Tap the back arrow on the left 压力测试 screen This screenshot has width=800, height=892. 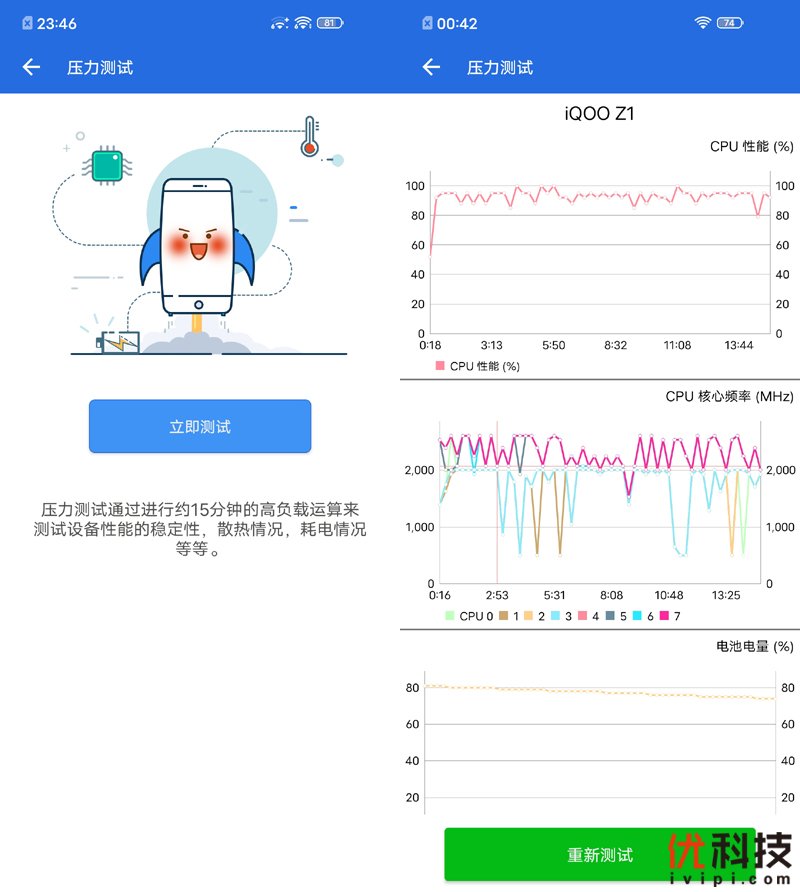[x=31, y=67]
